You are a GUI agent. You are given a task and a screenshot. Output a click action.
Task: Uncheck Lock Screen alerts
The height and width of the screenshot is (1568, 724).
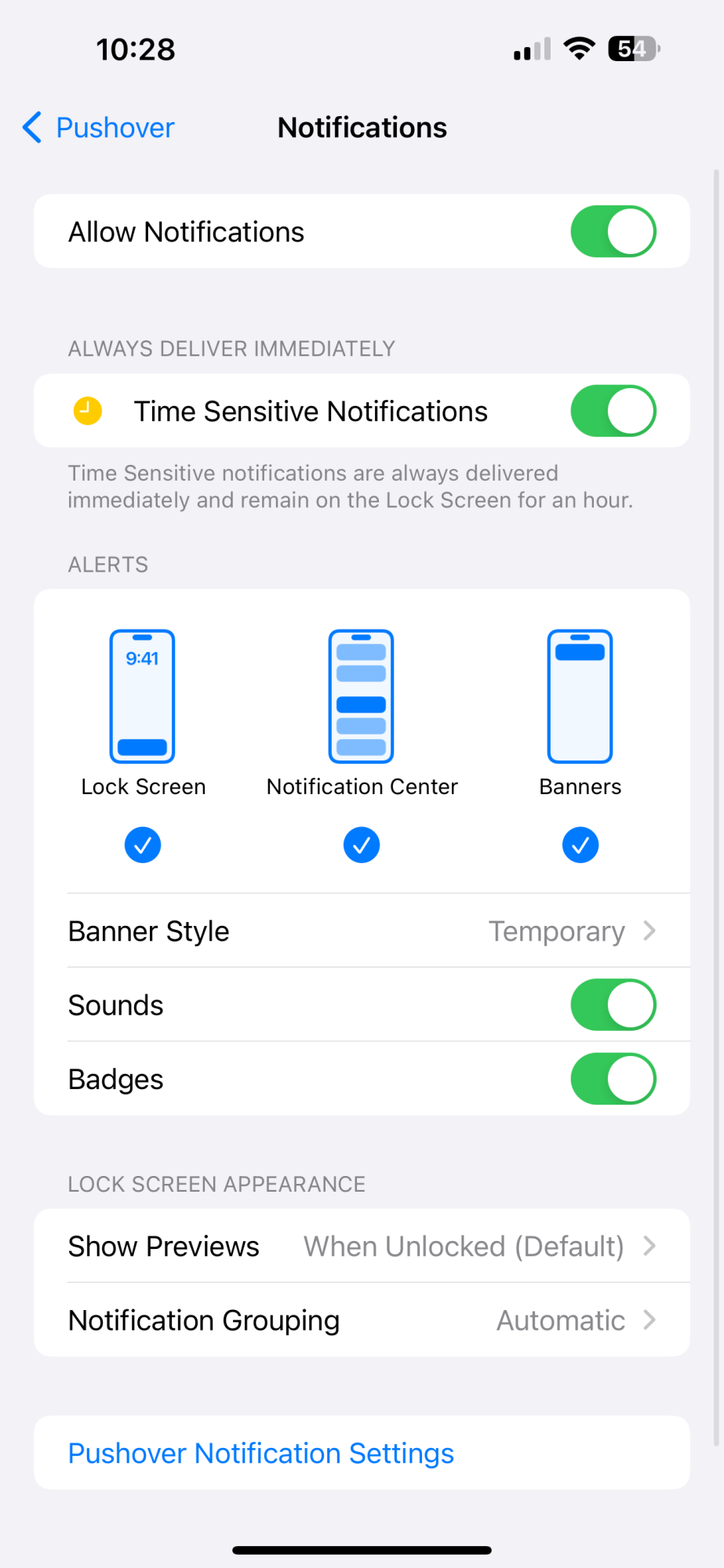coord(143,845)
